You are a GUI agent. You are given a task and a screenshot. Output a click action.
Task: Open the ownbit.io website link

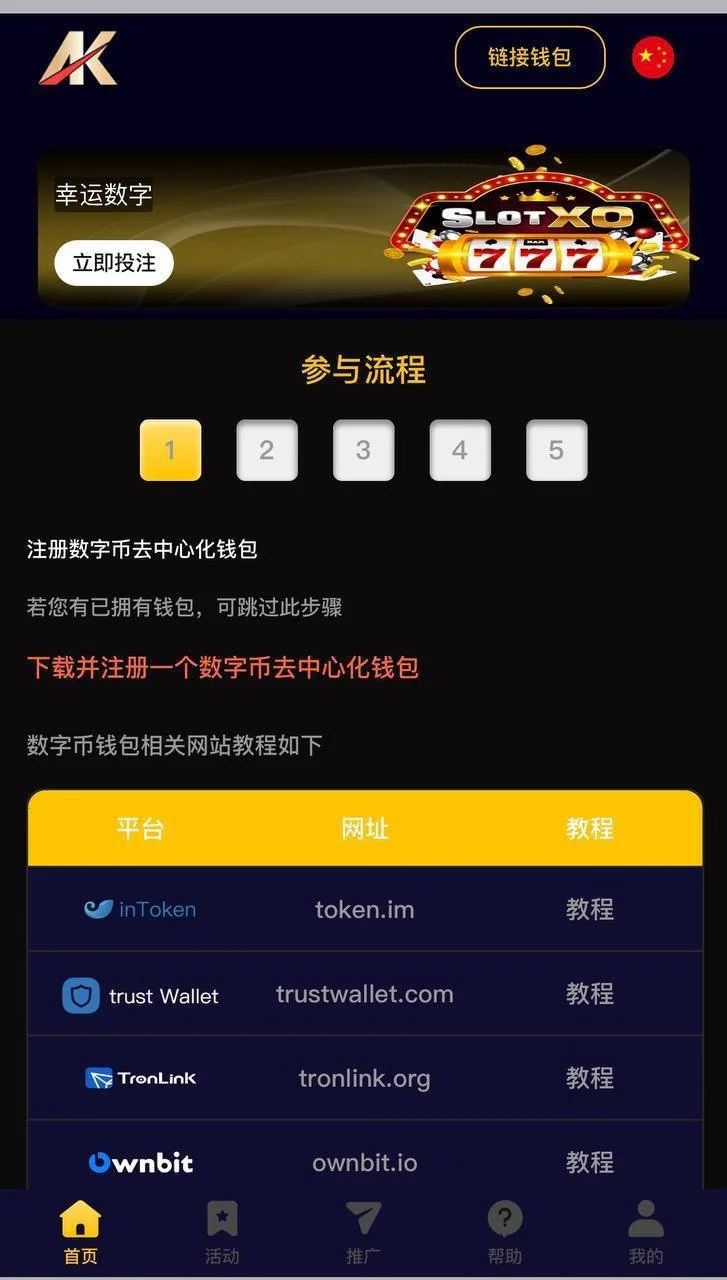click(x=364, y=1162)
